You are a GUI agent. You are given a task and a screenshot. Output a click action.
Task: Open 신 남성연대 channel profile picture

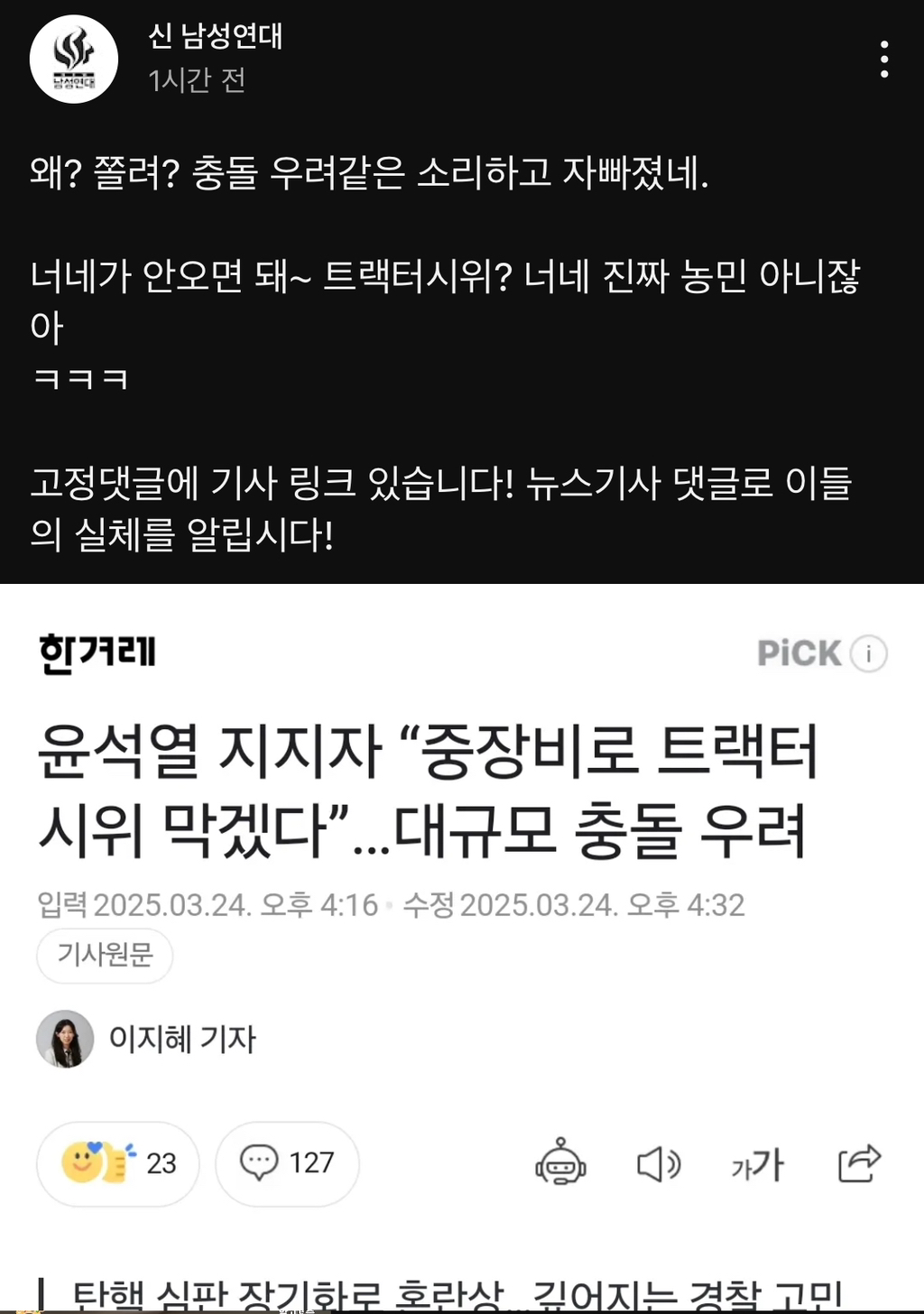click(x=74, y=60)
